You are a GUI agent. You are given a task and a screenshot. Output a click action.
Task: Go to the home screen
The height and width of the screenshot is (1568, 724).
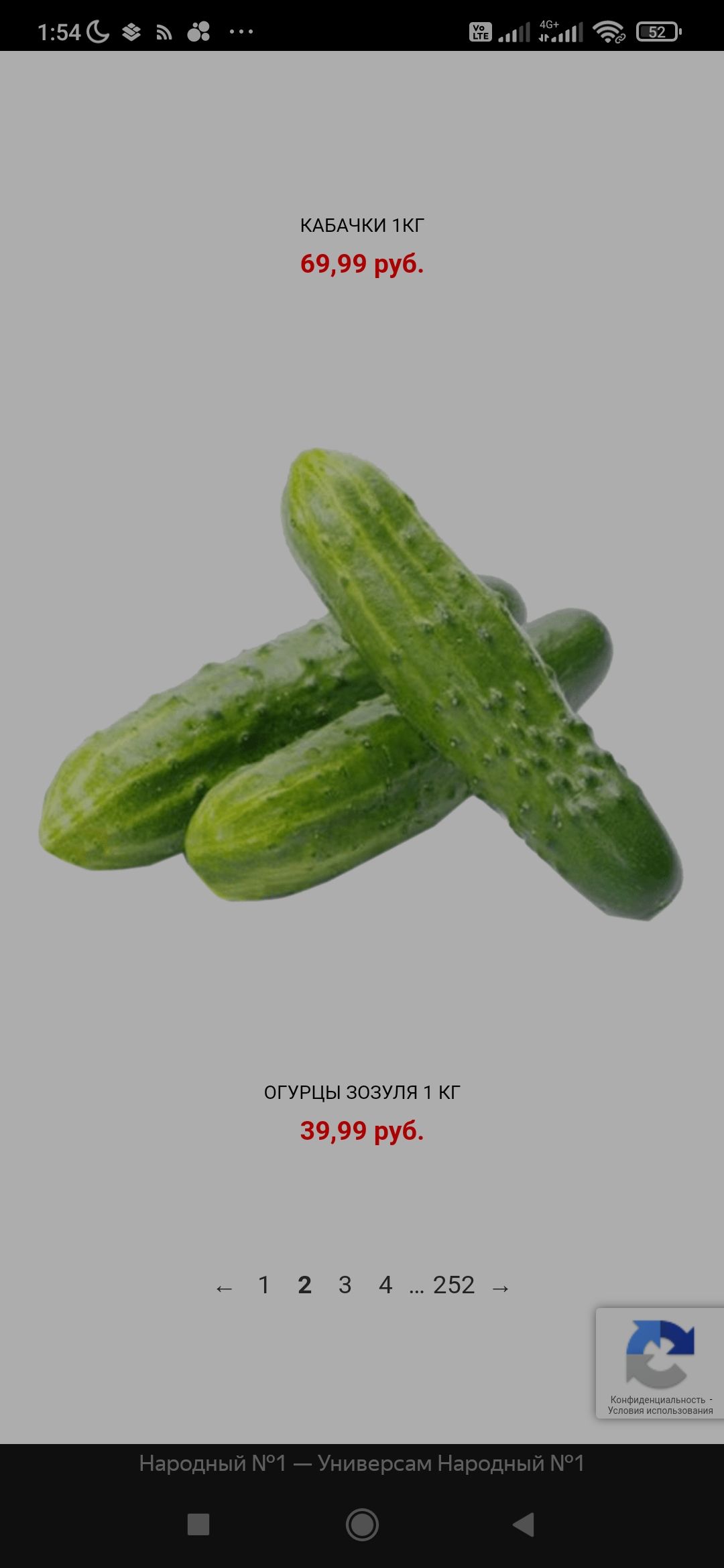362,1524
